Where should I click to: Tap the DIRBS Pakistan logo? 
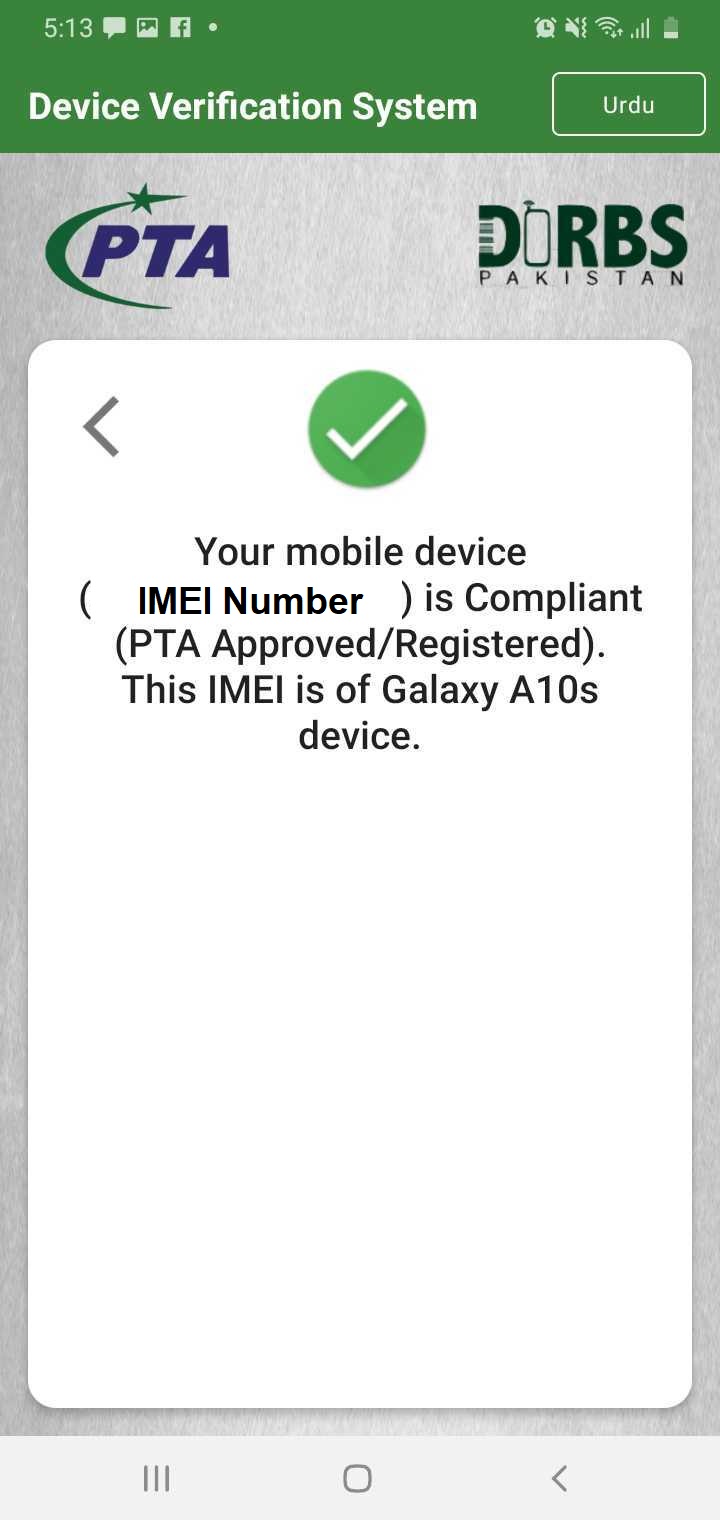point(582,240)
